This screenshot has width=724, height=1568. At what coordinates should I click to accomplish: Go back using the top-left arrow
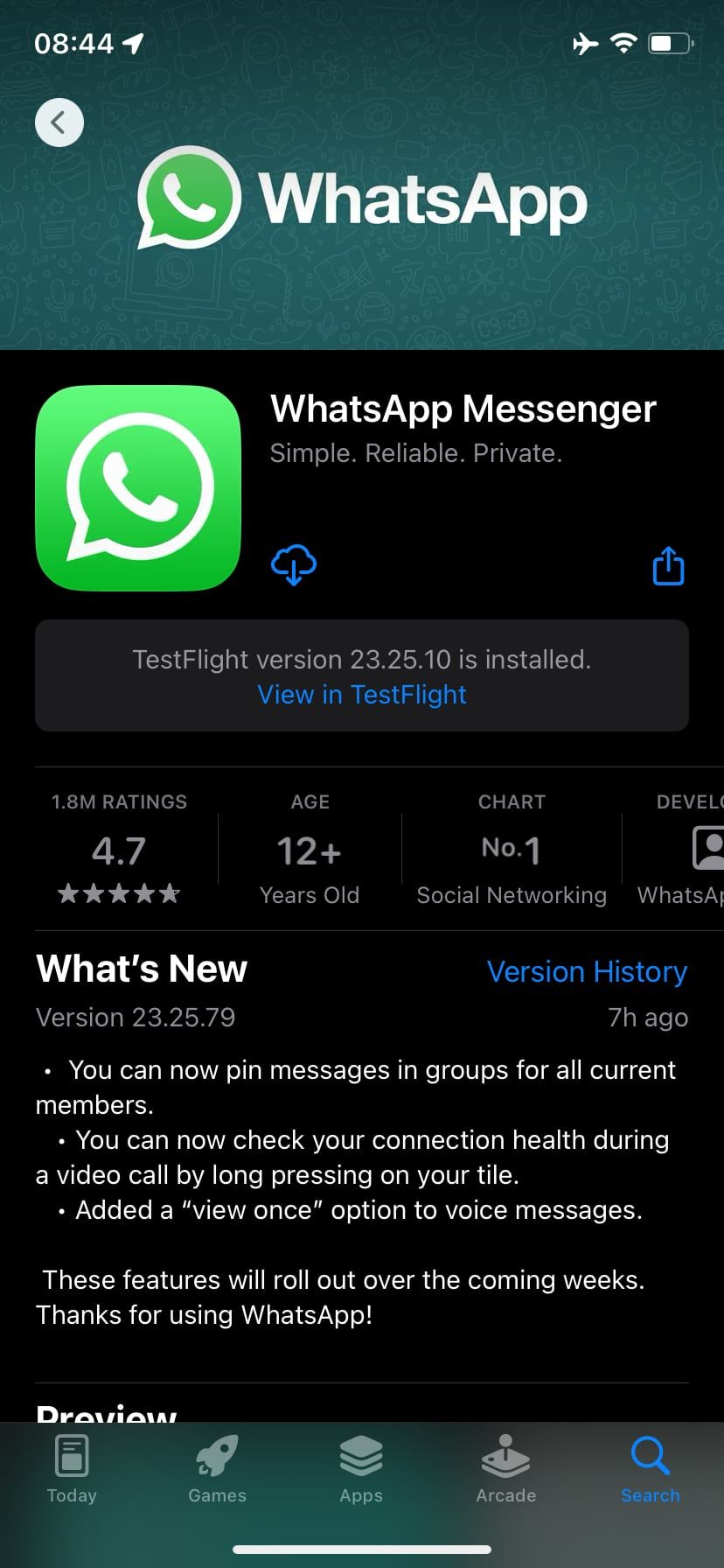click(59, 122)
